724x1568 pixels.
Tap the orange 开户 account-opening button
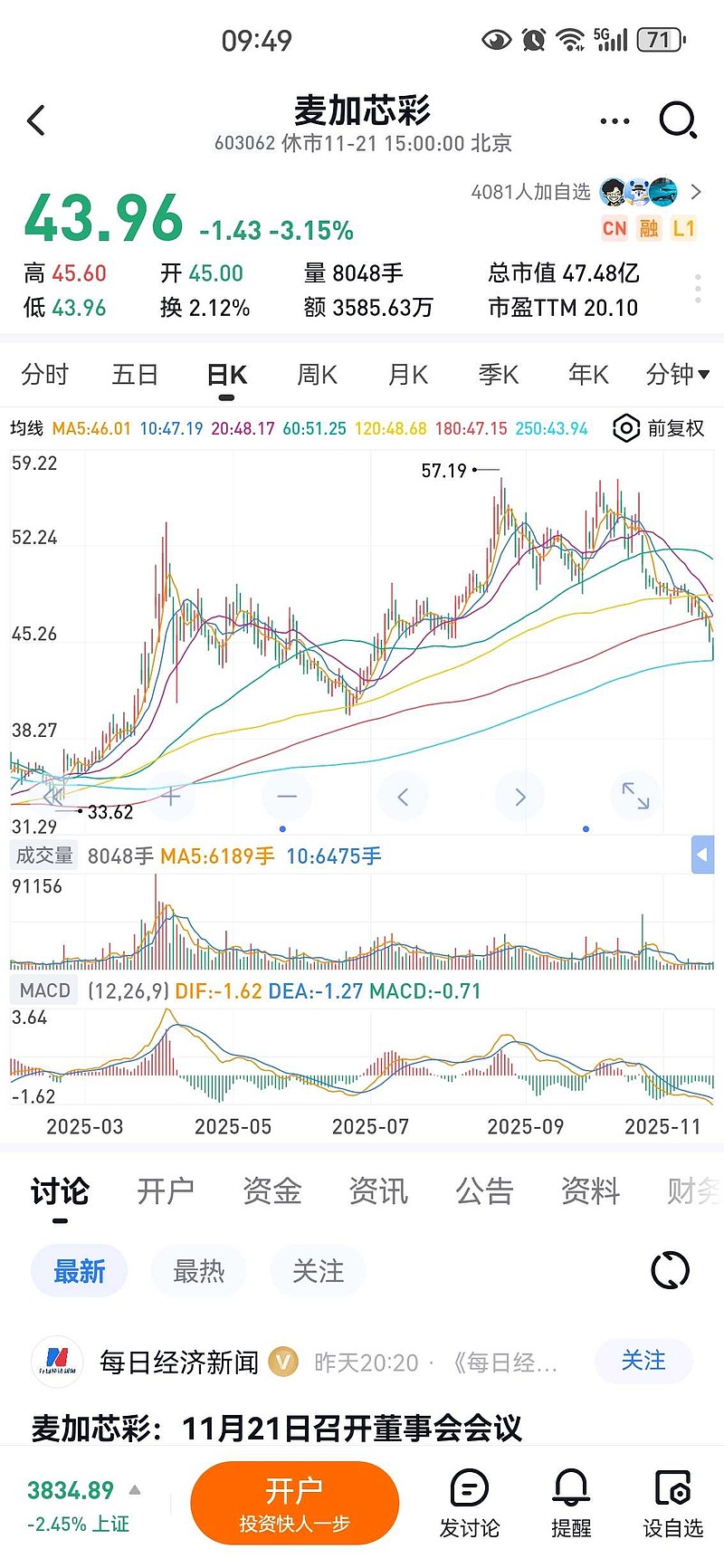[x=295, y=1501]
